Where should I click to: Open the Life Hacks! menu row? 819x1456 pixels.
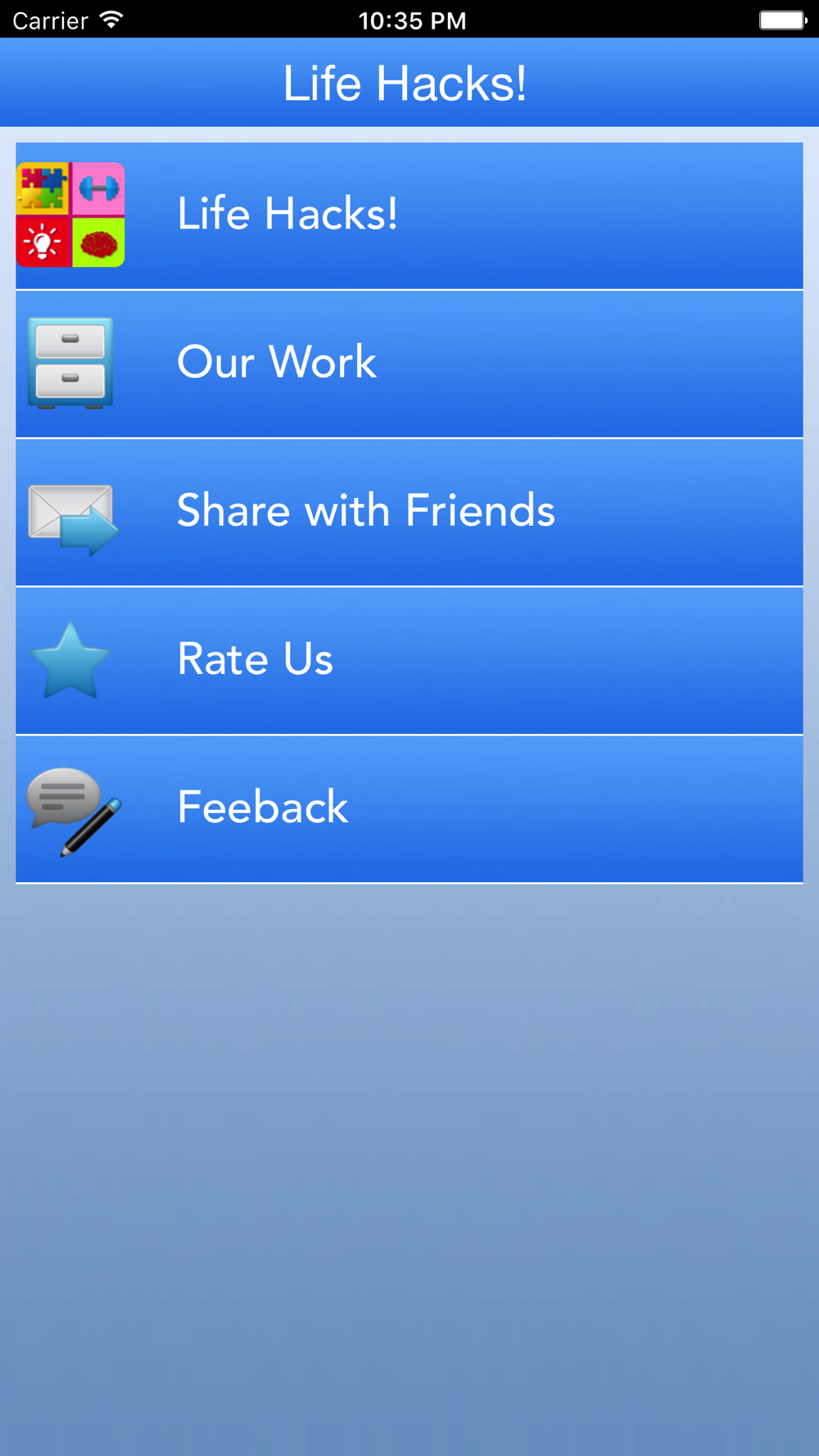click(x=409, y=215)
